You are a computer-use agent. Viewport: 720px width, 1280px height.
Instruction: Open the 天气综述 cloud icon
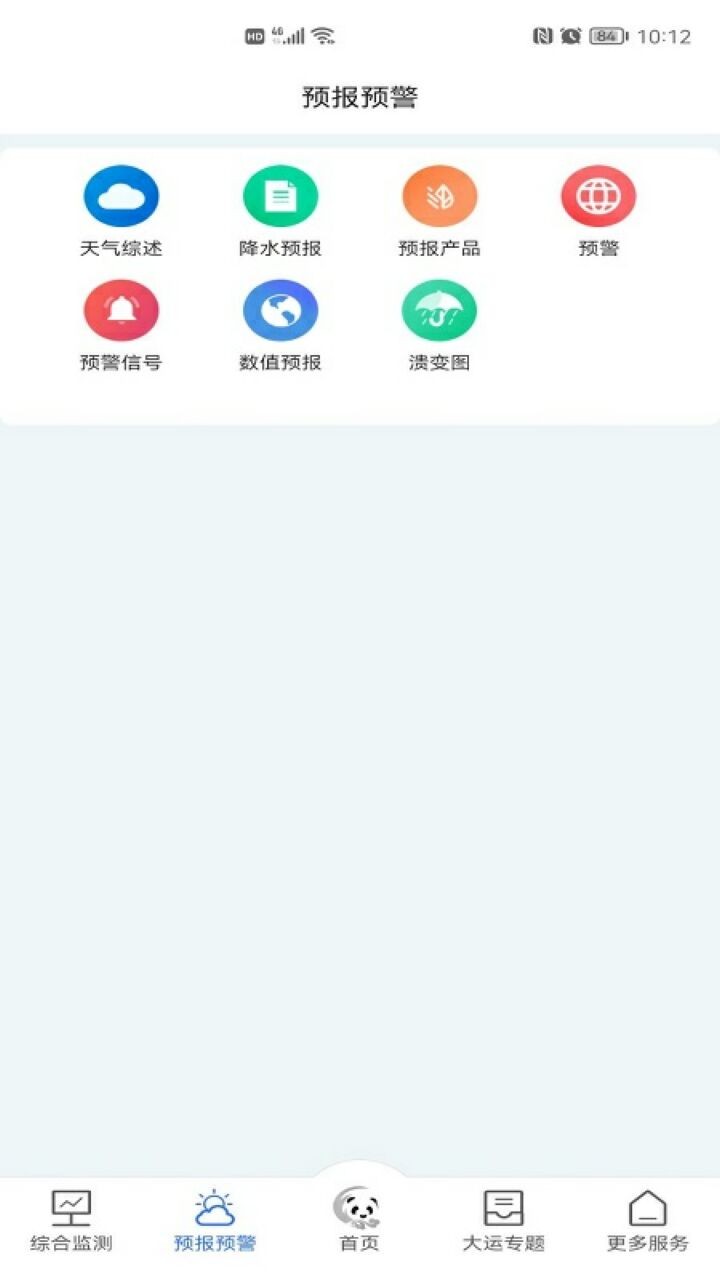click(x=120, y=196)
